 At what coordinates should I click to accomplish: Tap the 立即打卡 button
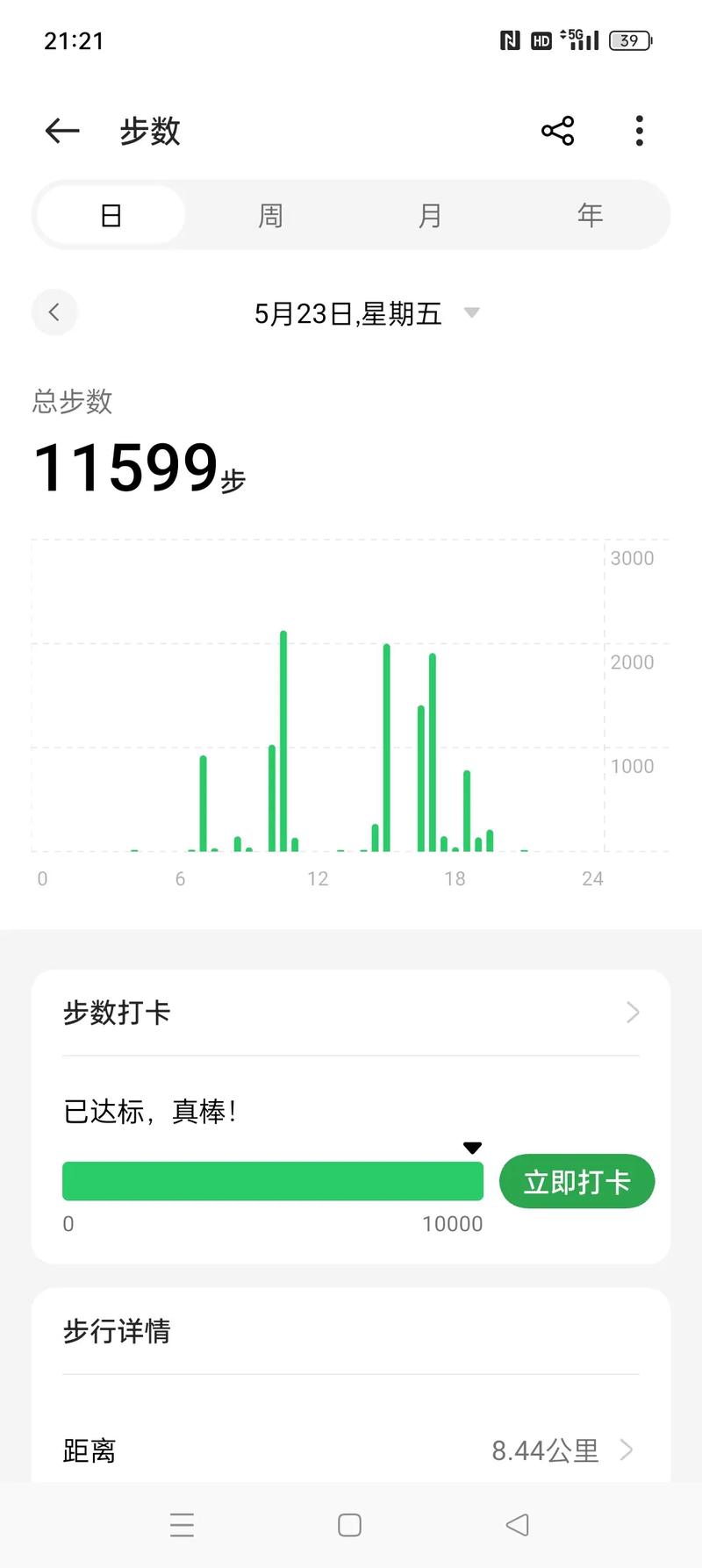pos(577,1181)
